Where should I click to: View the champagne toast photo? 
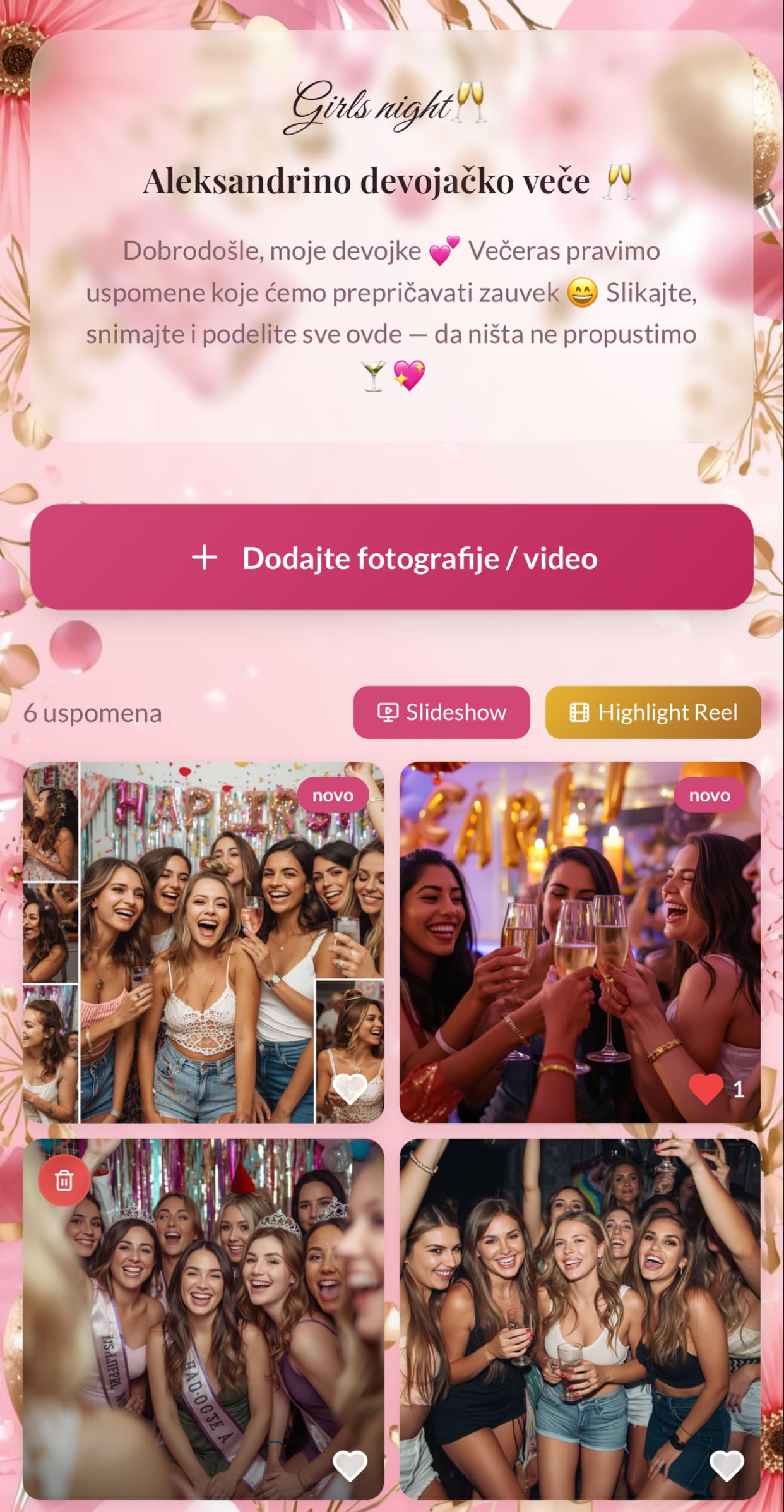(579, 941)
